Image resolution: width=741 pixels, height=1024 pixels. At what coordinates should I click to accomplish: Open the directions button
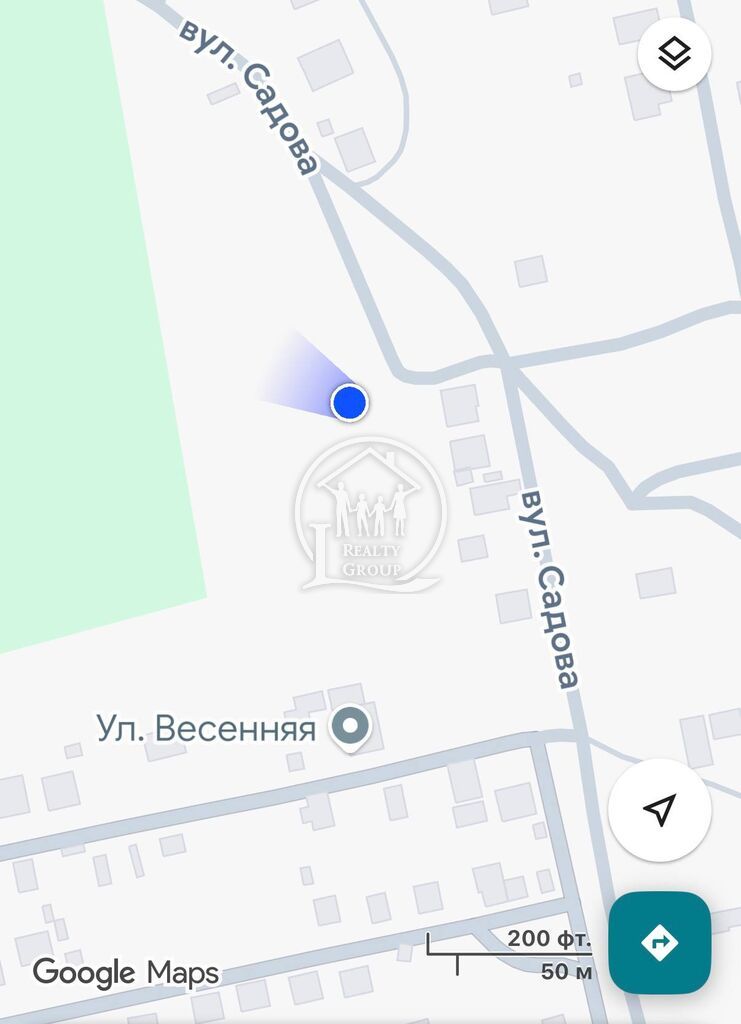pos(659,942)
